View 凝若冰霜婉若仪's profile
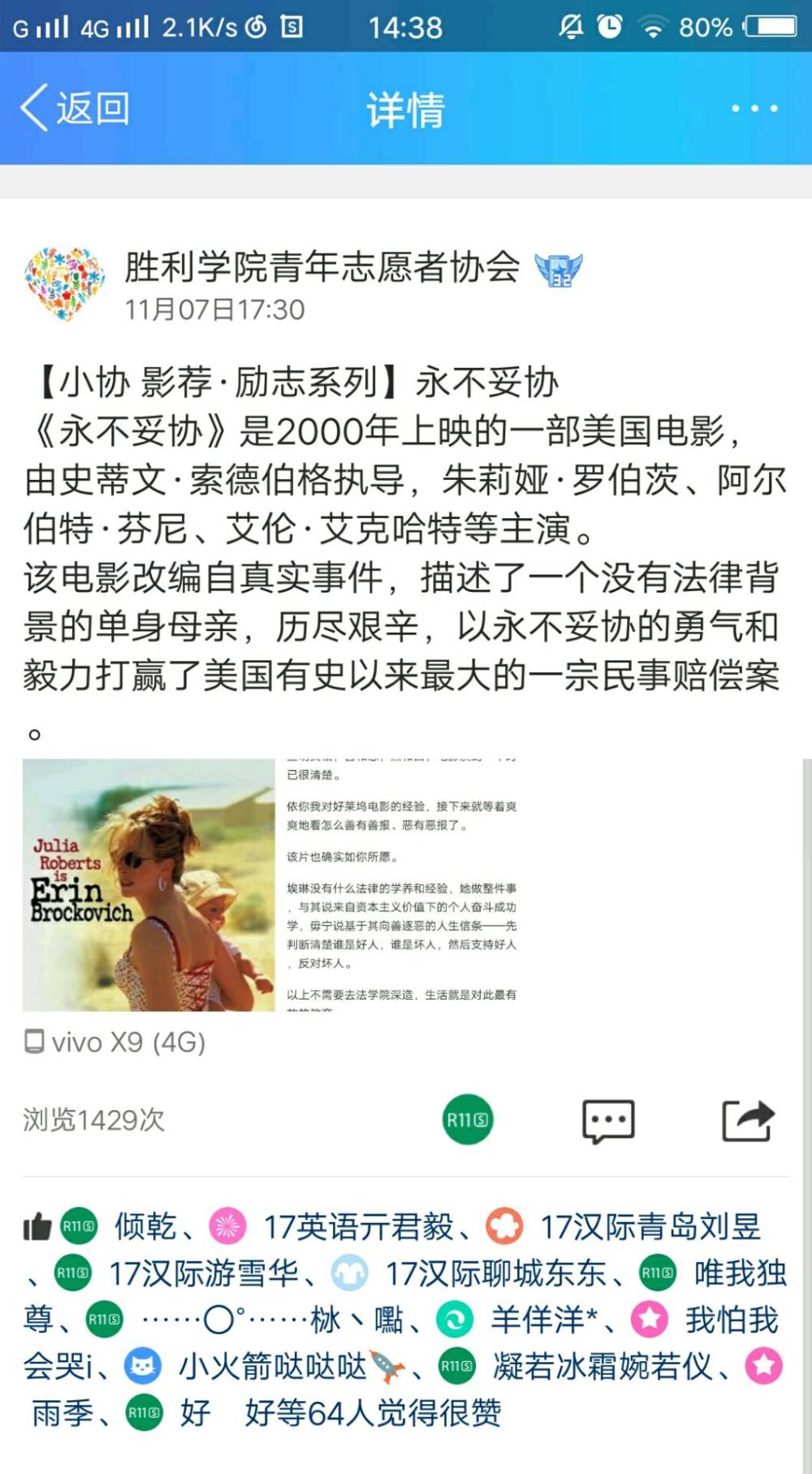812x1474 pixels. [x=603, y=1367]
